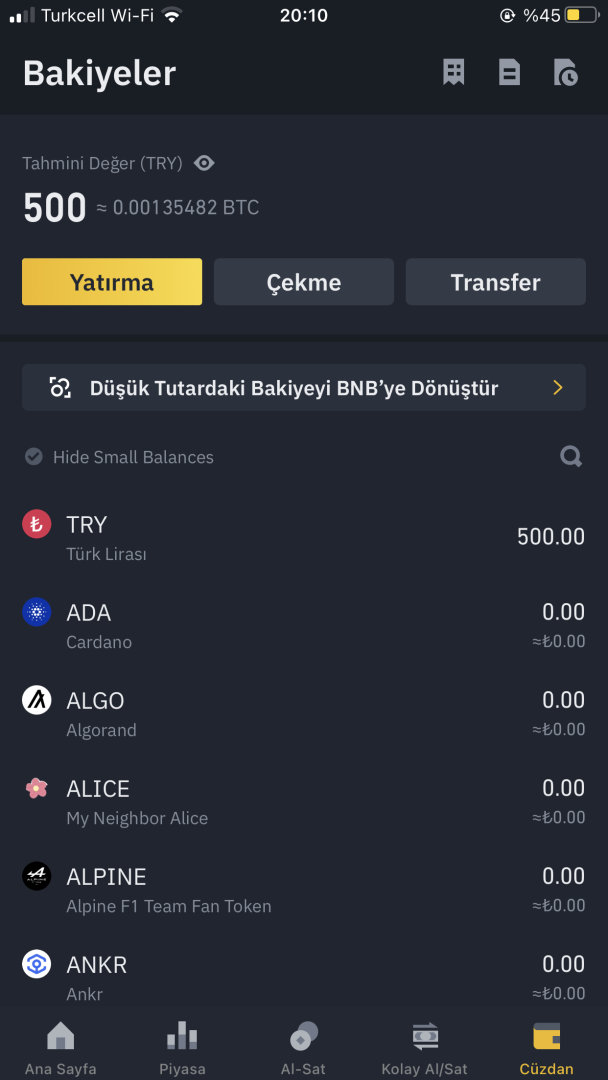Toggle the Hide Small Balances checkbox
The image size is (608, 1080).
tap(34, 457)
